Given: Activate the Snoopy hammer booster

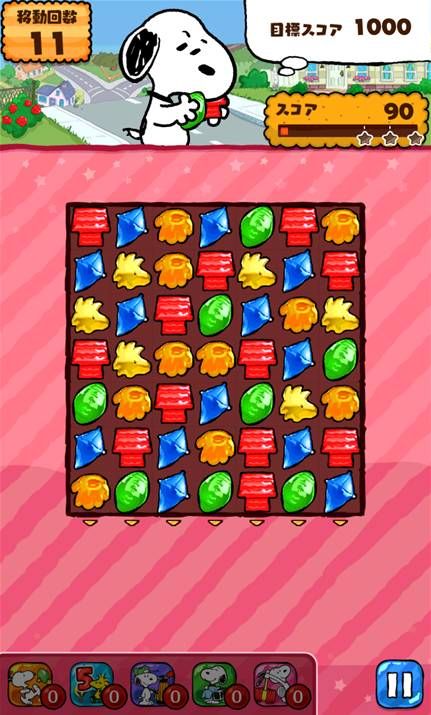Looking at the screenshot, I should [275, 684].
